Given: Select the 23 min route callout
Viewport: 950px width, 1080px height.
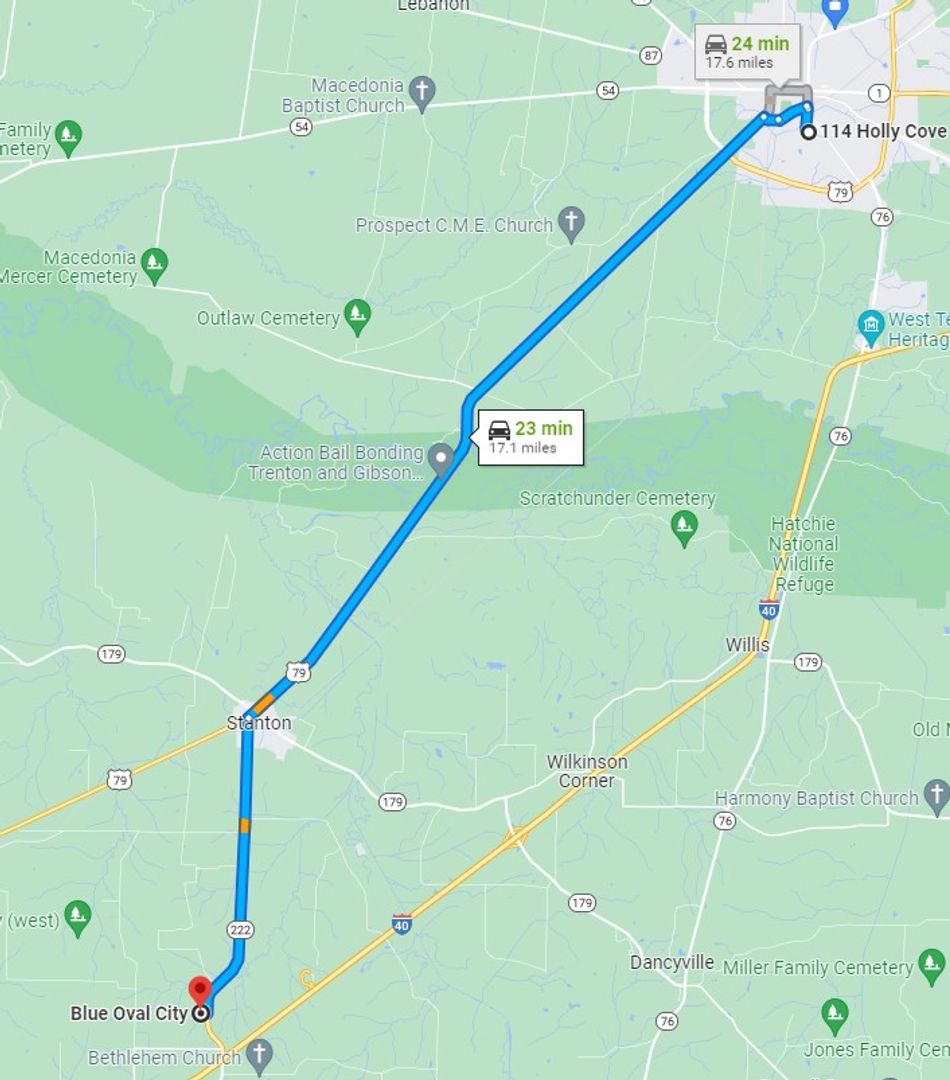Looking at the screenshot, I should pyautogui.click(x=530, y=437).
